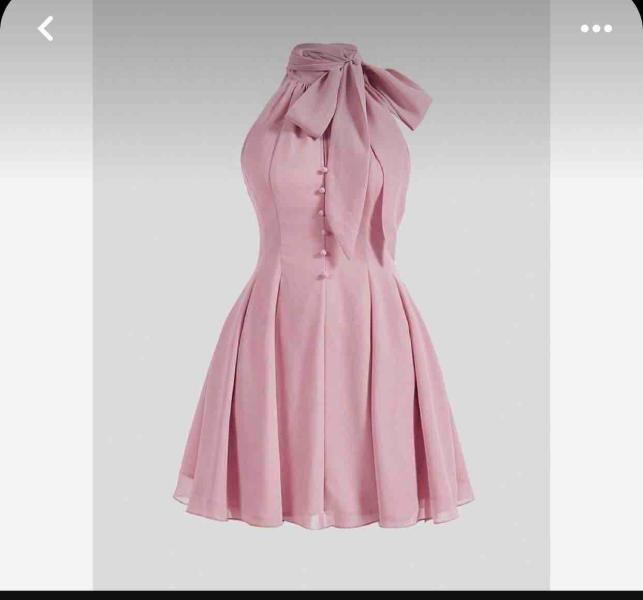Open the three-dot overflow menu

596,29
